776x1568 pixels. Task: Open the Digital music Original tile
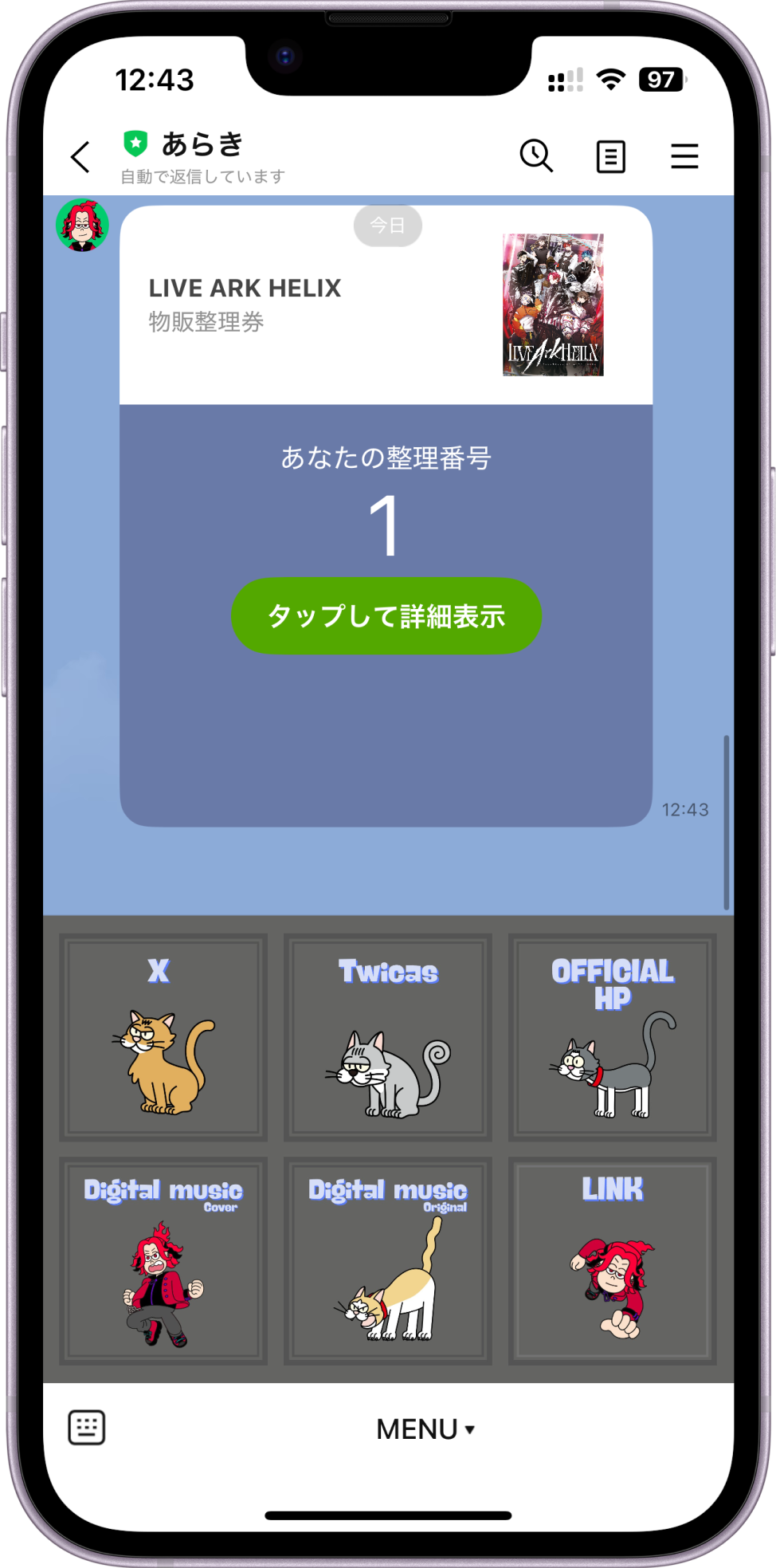click(388, 1261)
